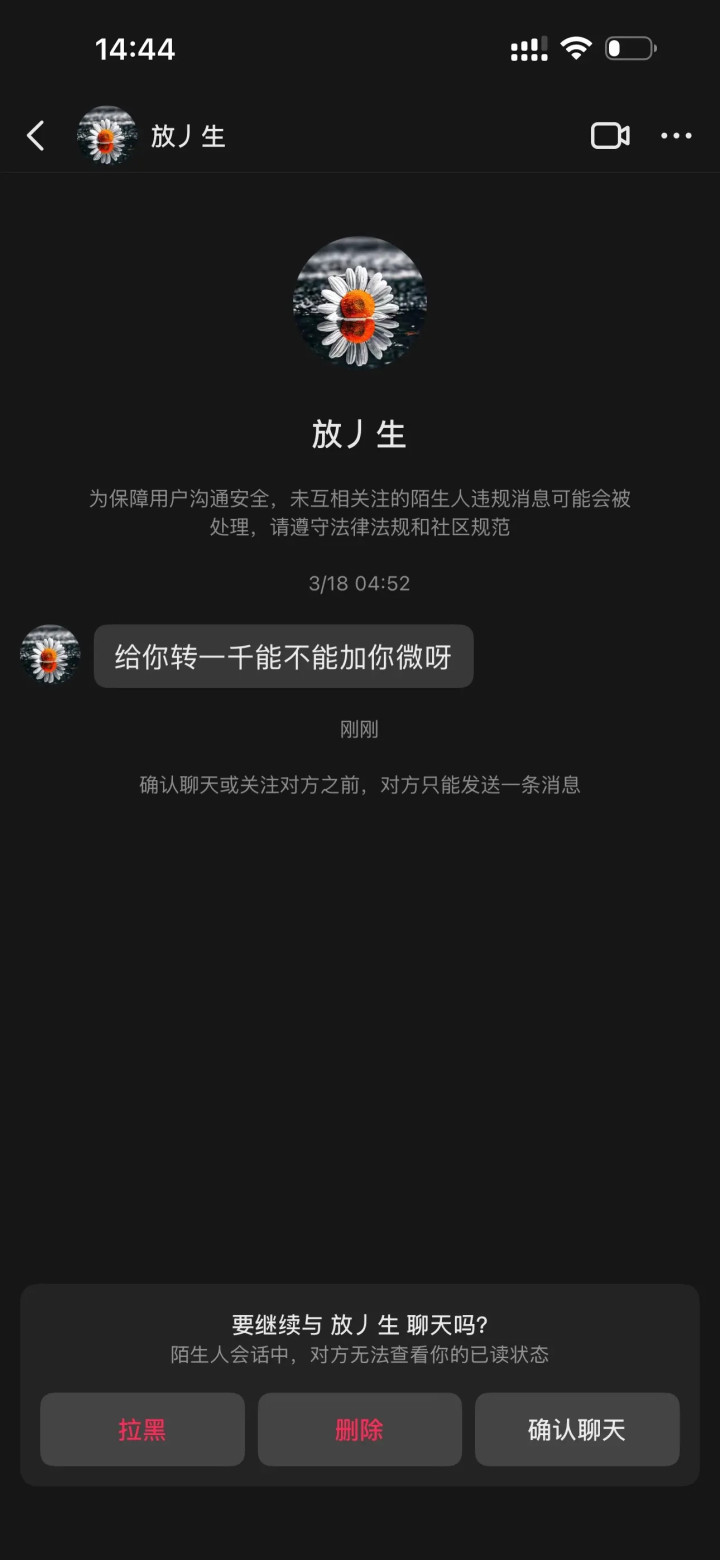720x1560 pixels.
Task: Open the three-dot overflow menu
Action: click(x=676, y=136)
